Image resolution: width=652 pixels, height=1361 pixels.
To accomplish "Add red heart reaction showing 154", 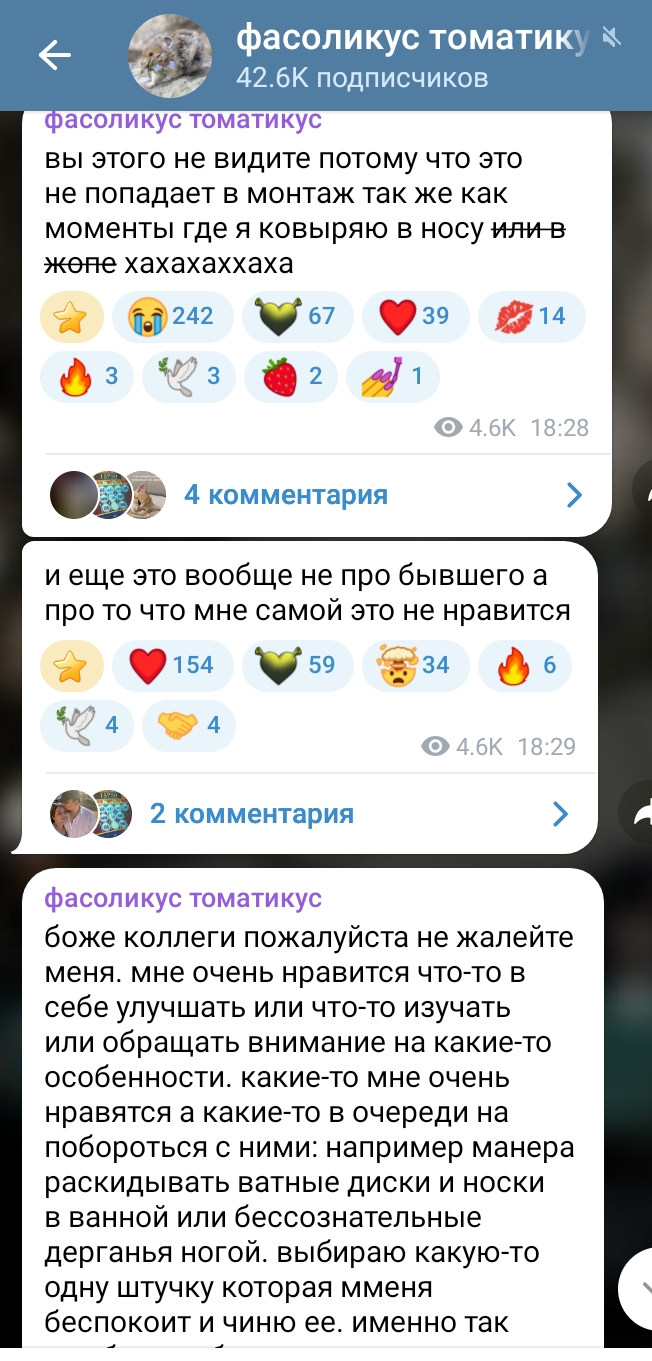I will coord(173,665).
